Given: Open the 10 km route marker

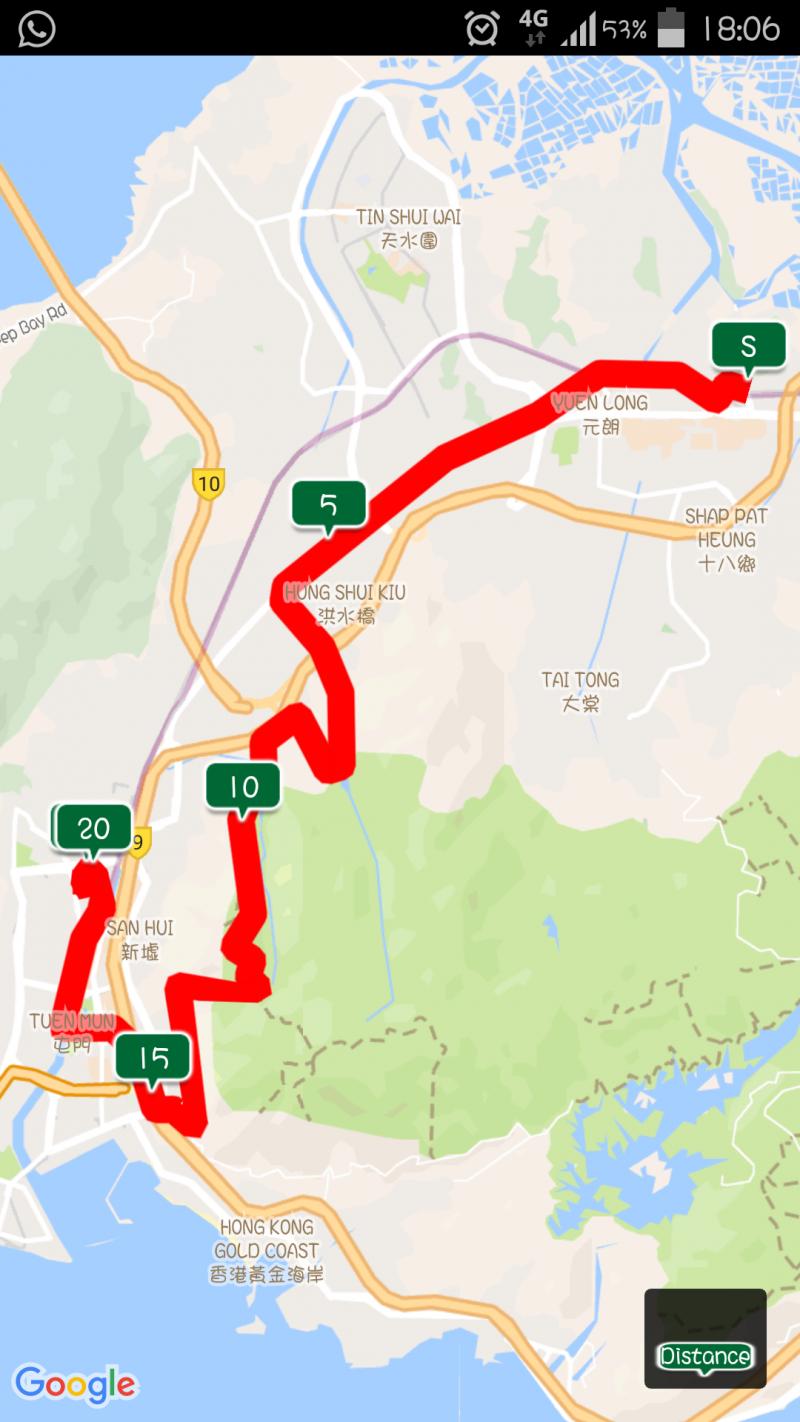Looking at the screenshot, I should (243, 787).
